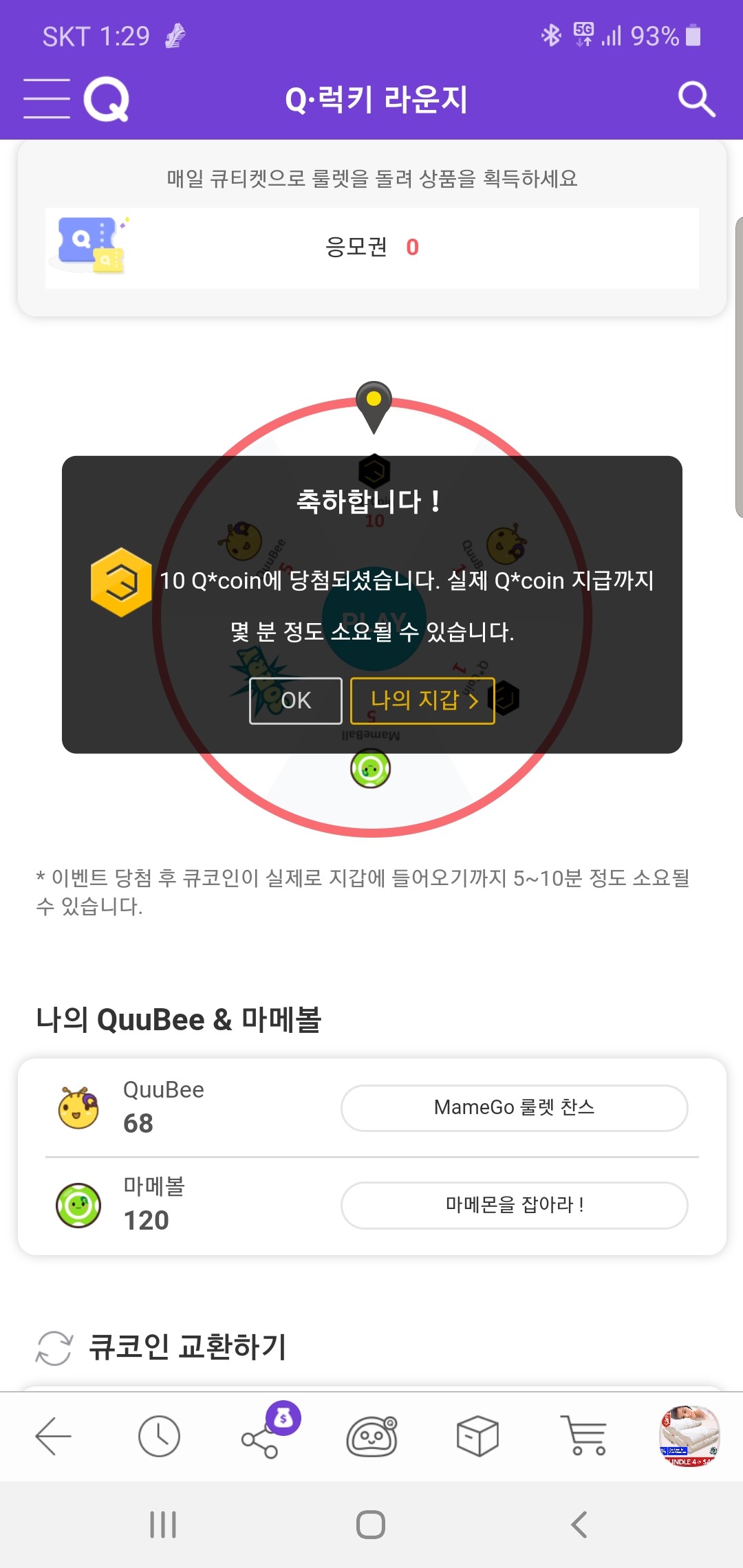The width and height of the screenshot is (743, 1568).
Task: Open recently viewed clock icon
Action: 159,1437
